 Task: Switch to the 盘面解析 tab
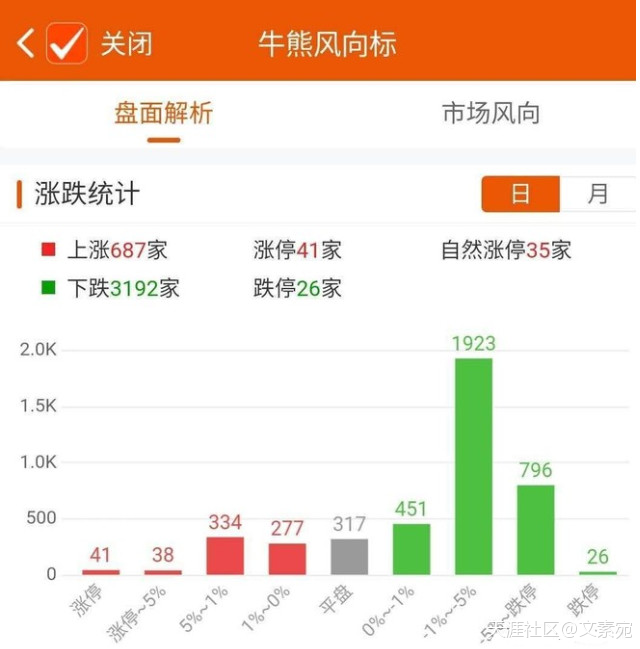tap(164, 113)
